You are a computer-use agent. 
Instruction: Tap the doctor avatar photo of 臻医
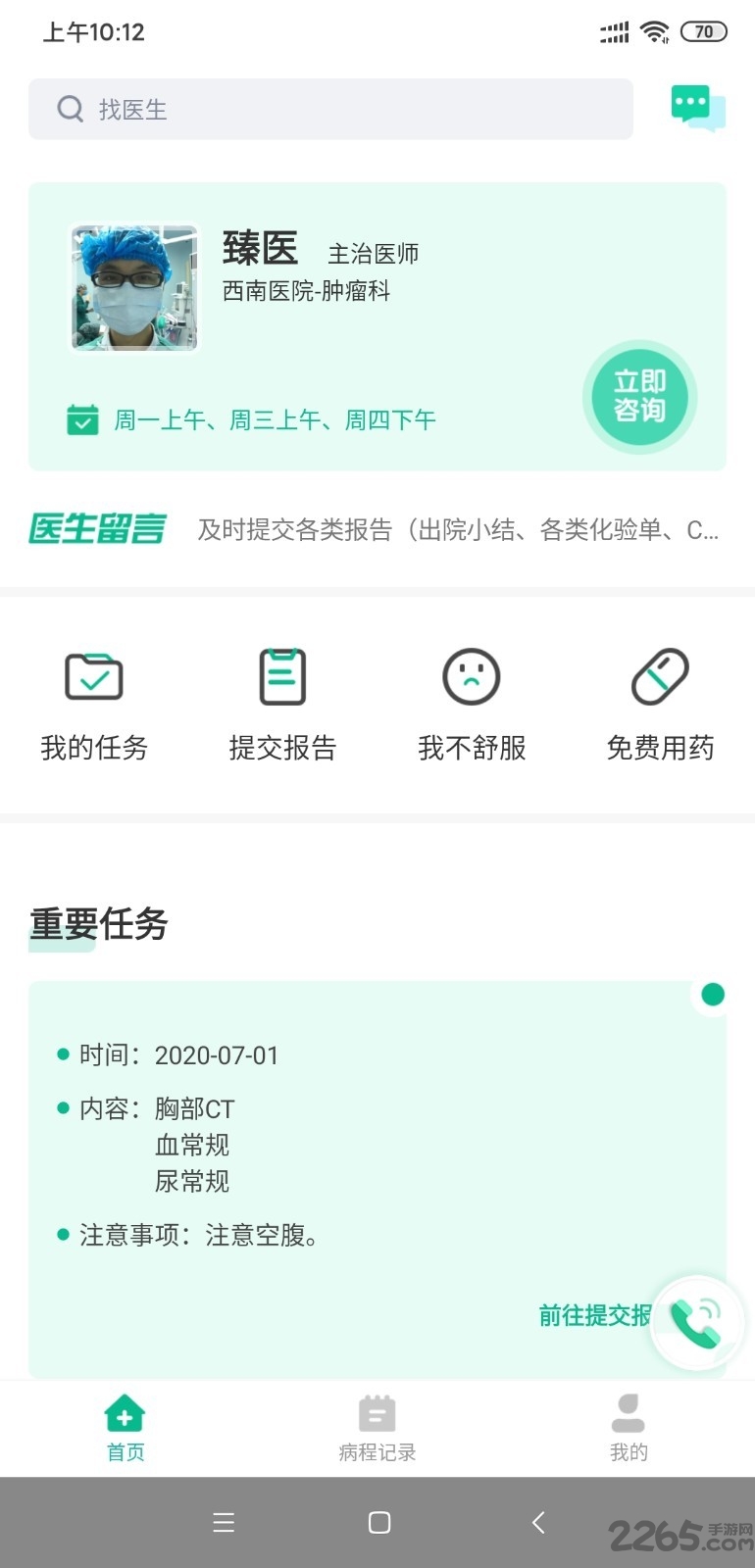click(133, 287)
